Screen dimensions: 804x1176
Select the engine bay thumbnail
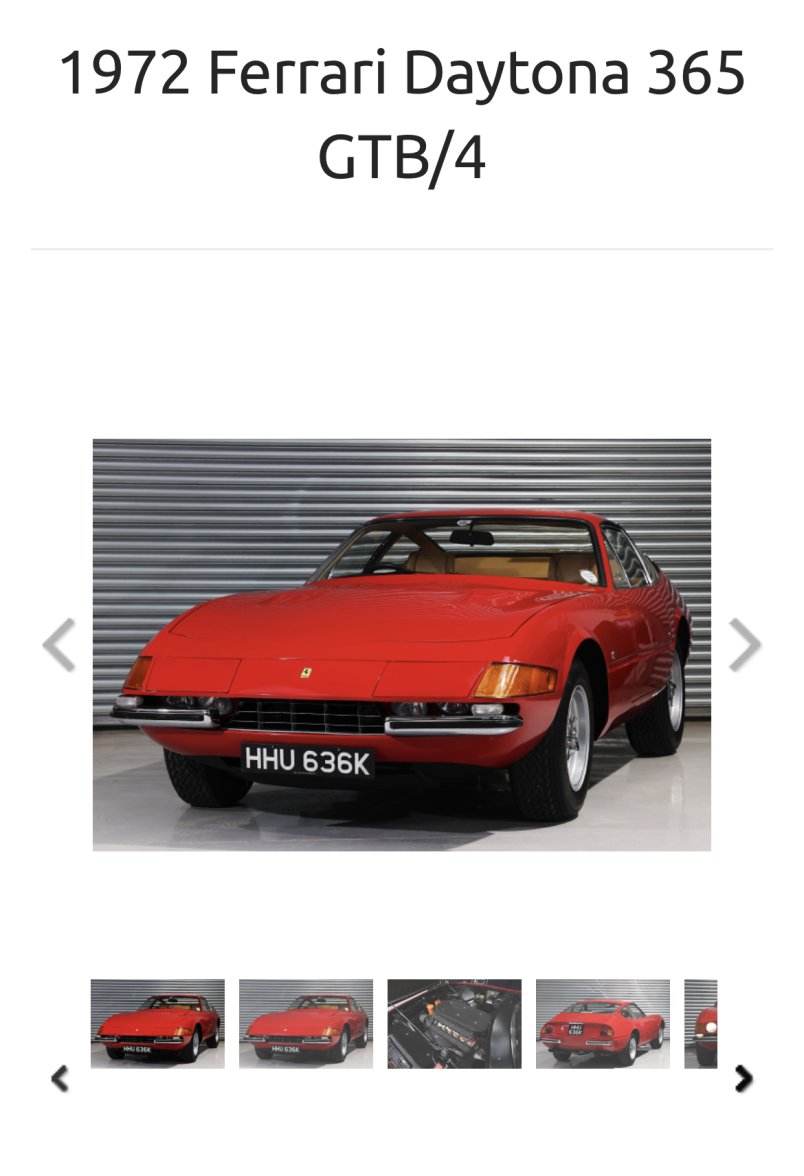click(x=454, y=1023)
